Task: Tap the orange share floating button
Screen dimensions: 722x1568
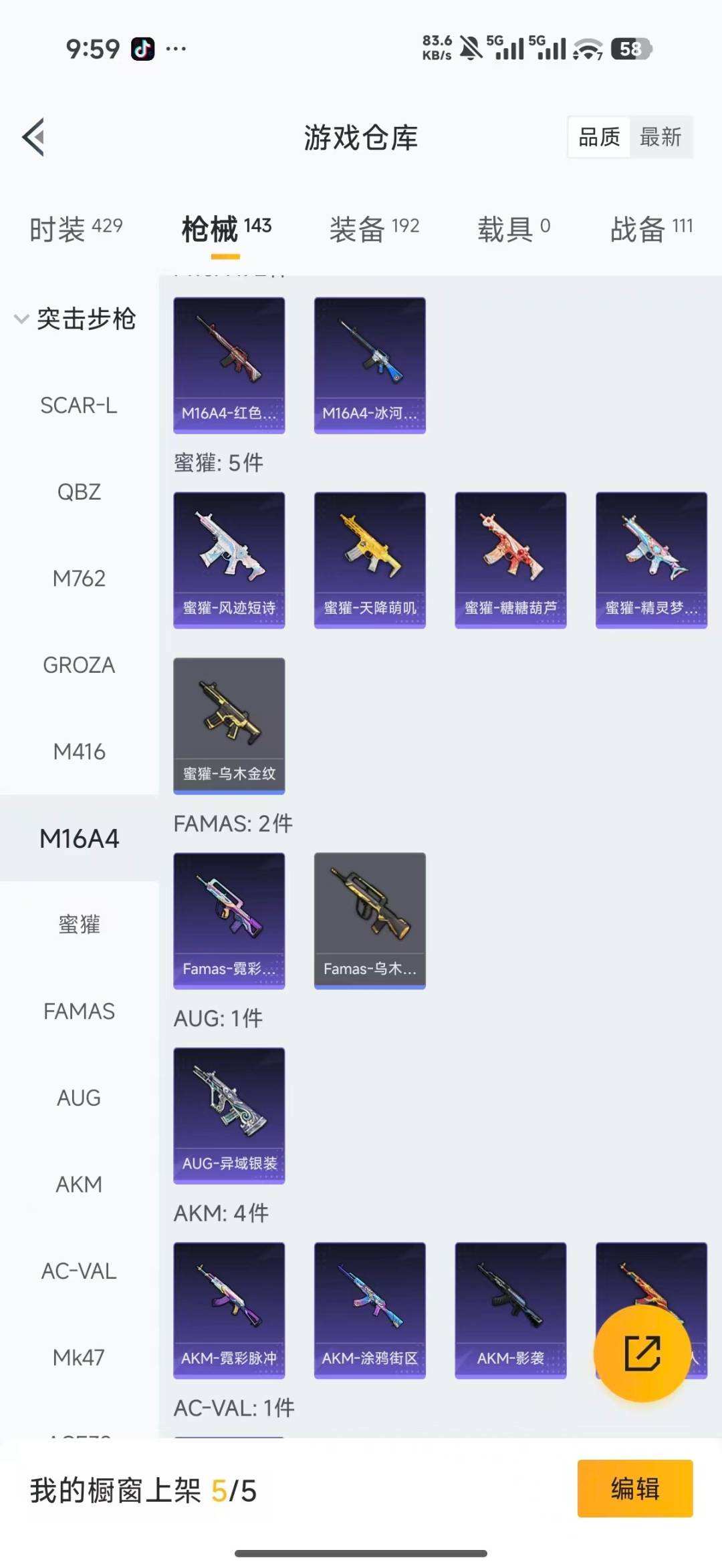Action: click(642, 1354)
